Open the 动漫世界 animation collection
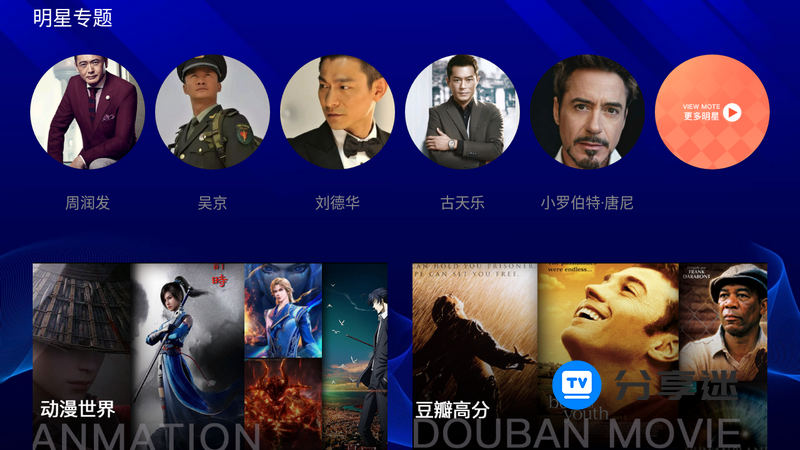The width and height of the screenshot is (800, 450). (210, 355)
